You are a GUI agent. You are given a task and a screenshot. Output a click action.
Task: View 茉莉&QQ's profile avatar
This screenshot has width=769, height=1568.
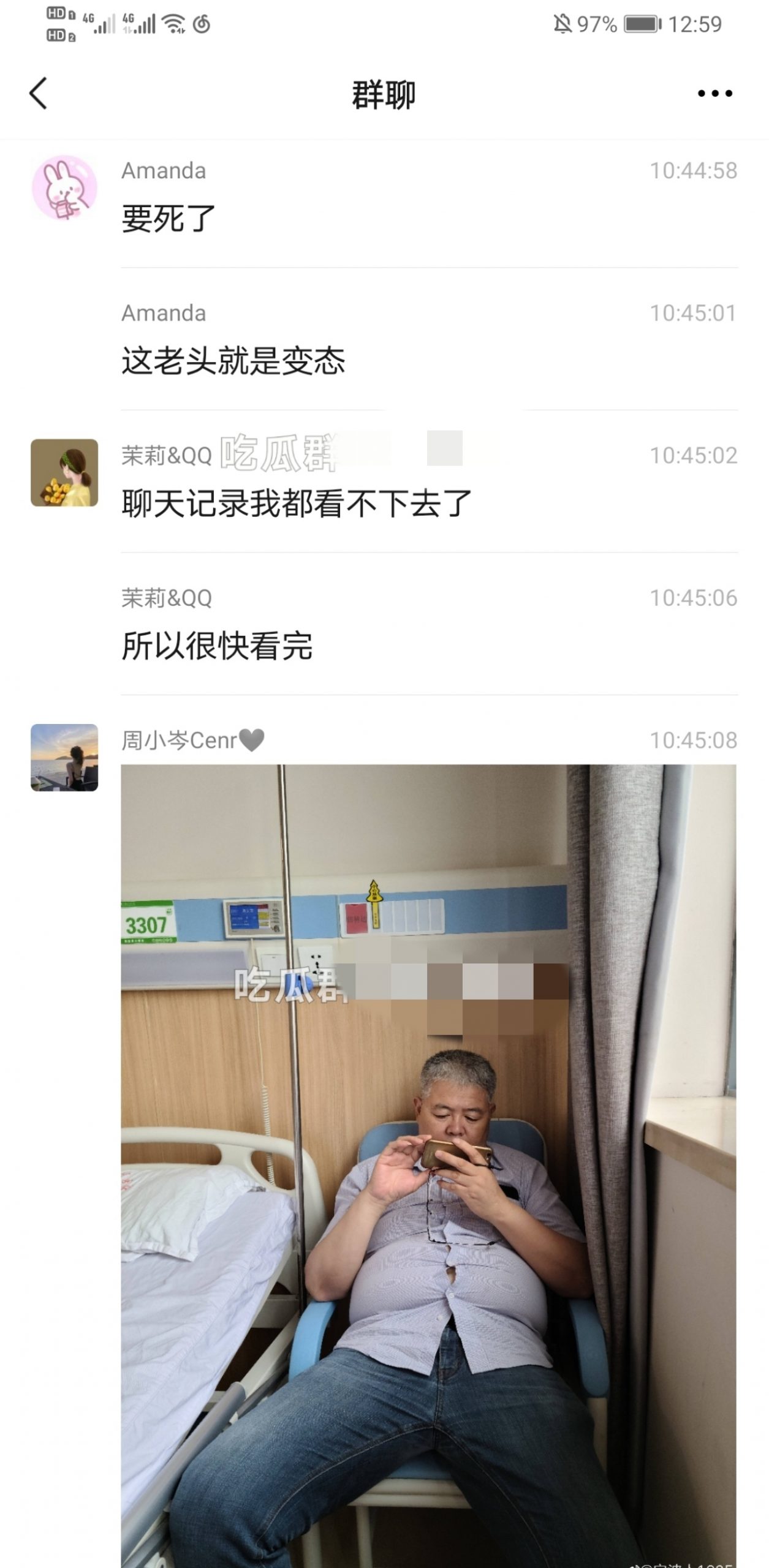pos(64,472)
